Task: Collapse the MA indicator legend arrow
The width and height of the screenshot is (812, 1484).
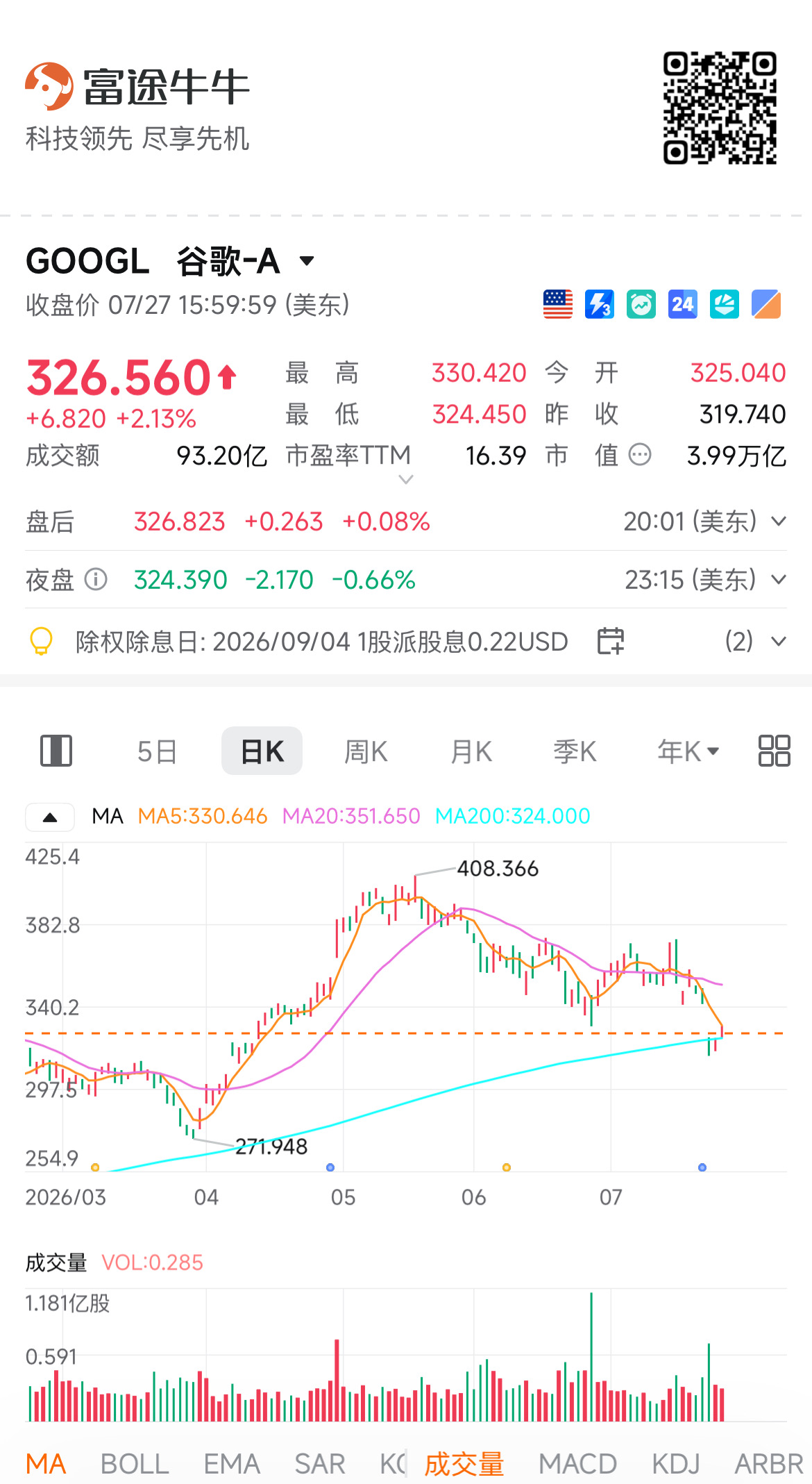Action: point(50,817)
